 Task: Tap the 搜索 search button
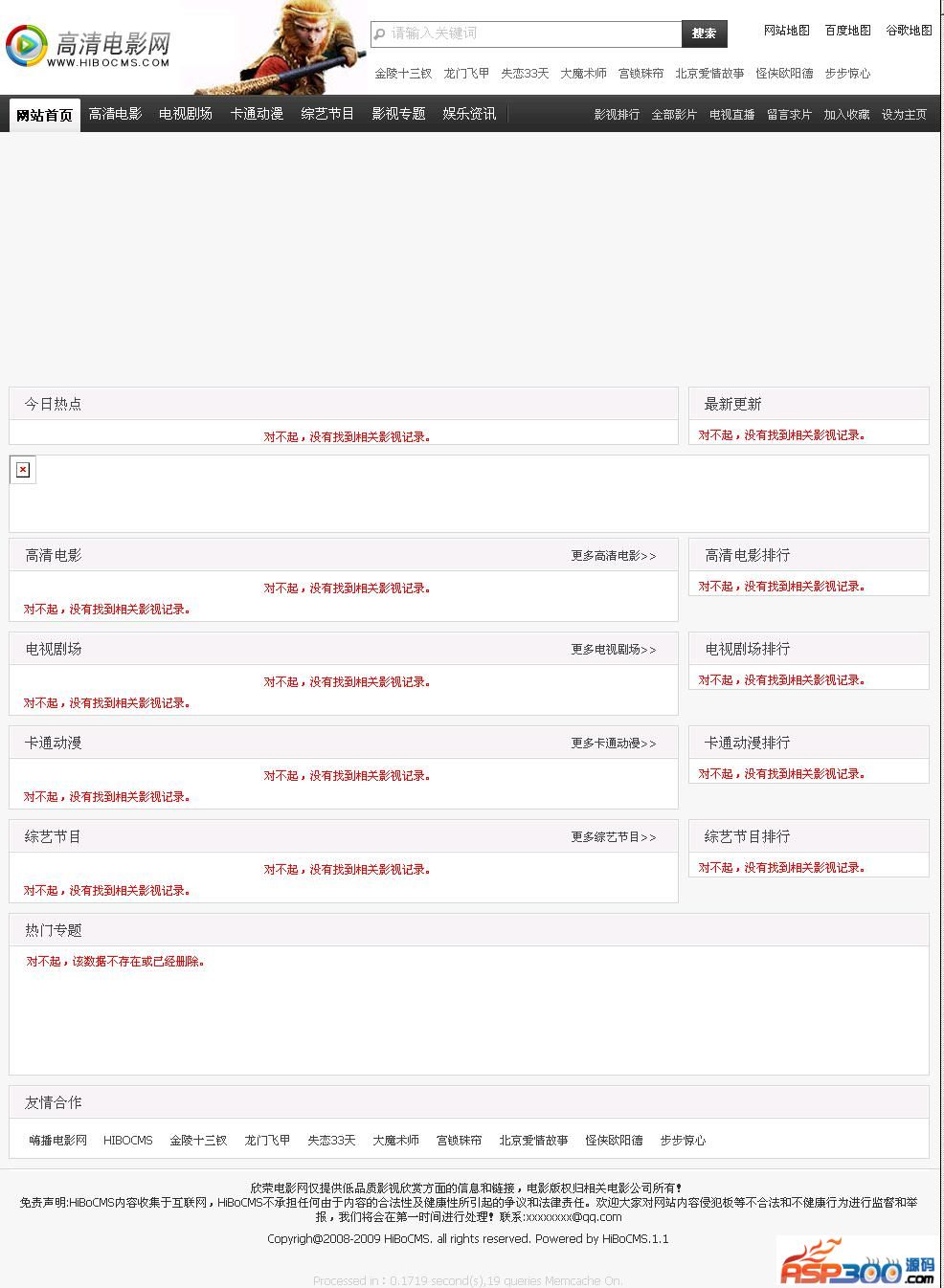pyautogui.click(x=704, y=33)
